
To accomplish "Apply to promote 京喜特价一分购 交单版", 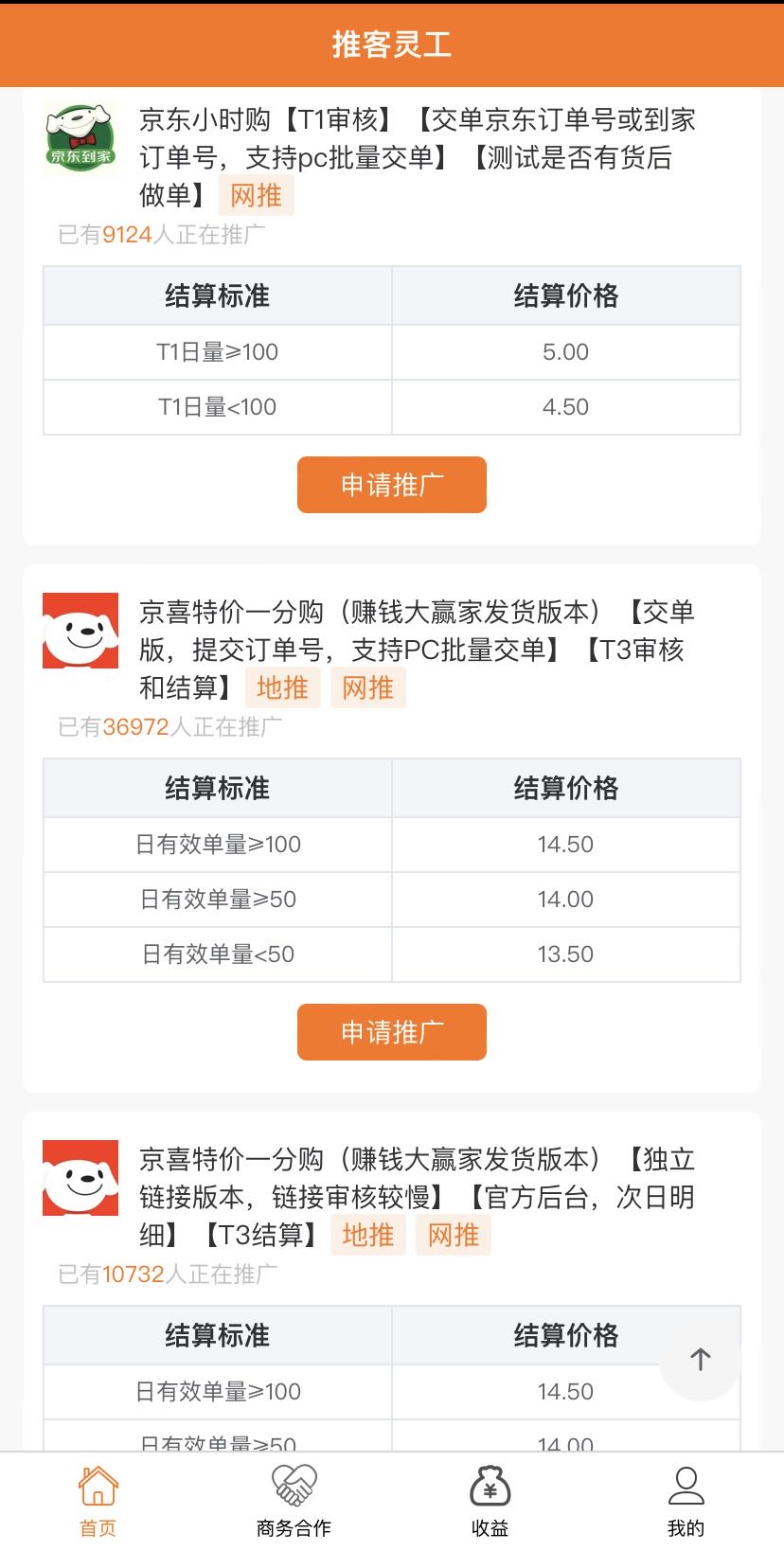I will tap(391, 1032).
